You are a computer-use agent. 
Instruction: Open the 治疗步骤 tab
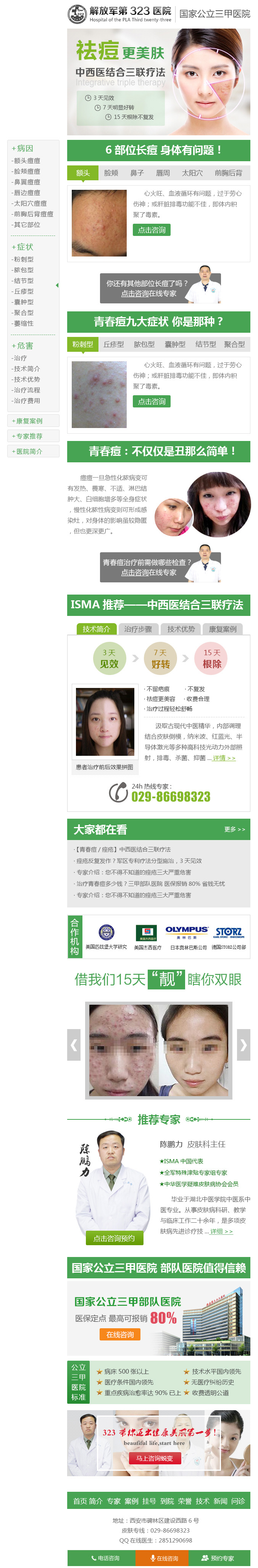pos(138,629)
